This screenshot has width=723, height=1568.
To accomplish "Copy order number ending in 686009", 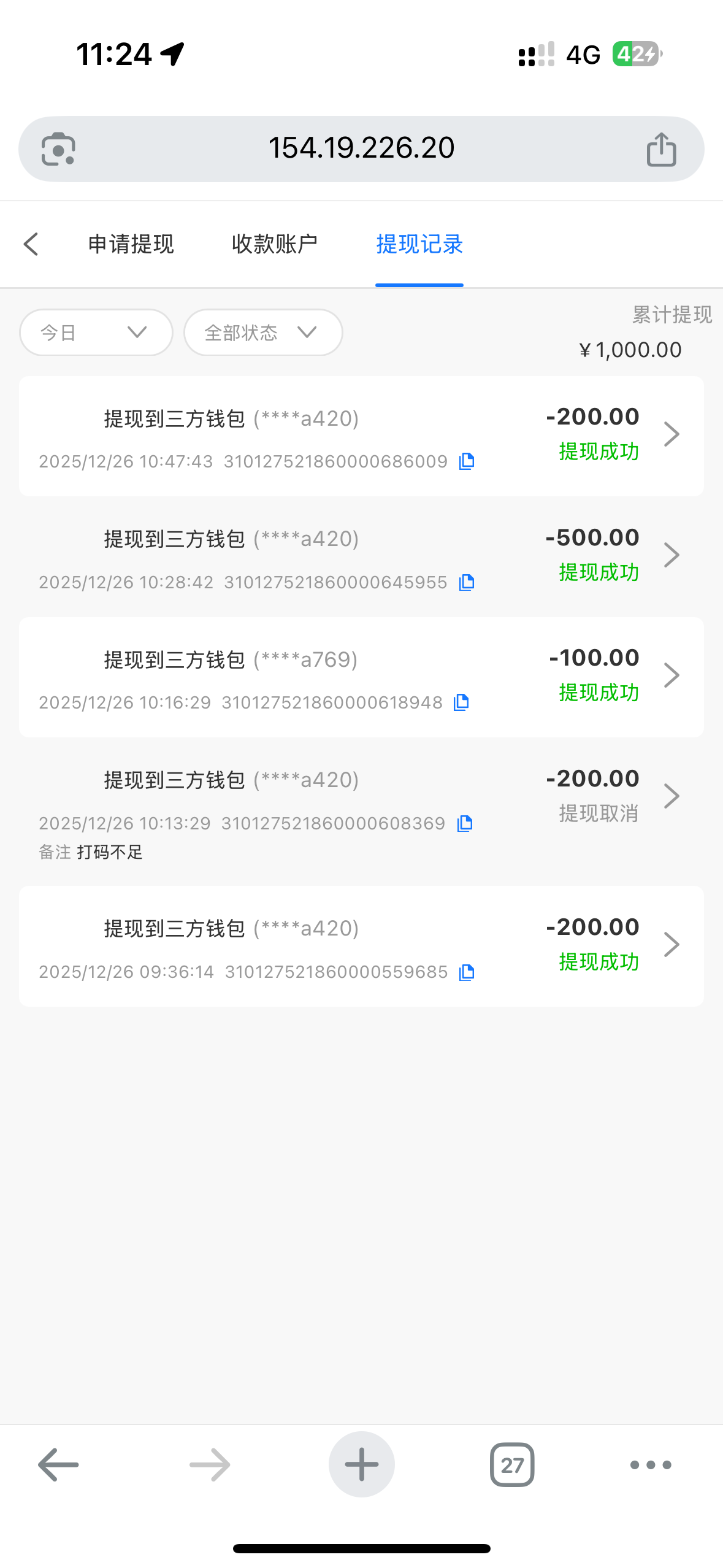I will click(467, 461).
